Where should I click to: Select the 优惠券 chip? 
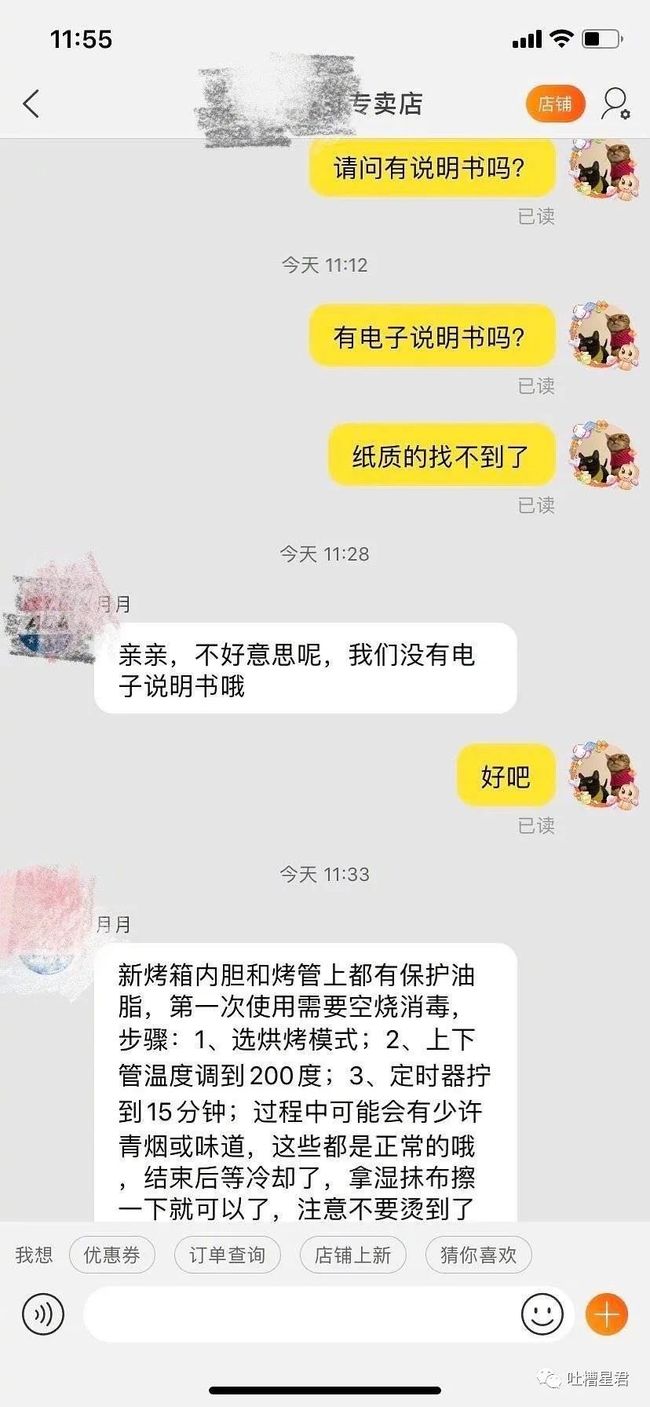pyautogui.click(x=111, y=1254)
